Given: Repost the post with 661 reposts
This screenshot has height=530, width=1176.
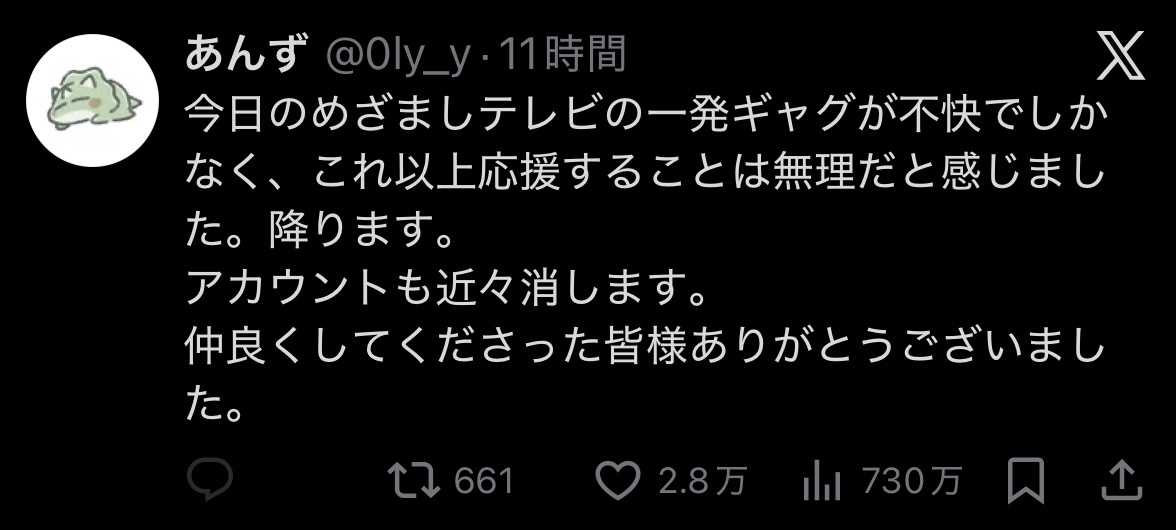Looking at the screenshot, I should coord(413,482).
